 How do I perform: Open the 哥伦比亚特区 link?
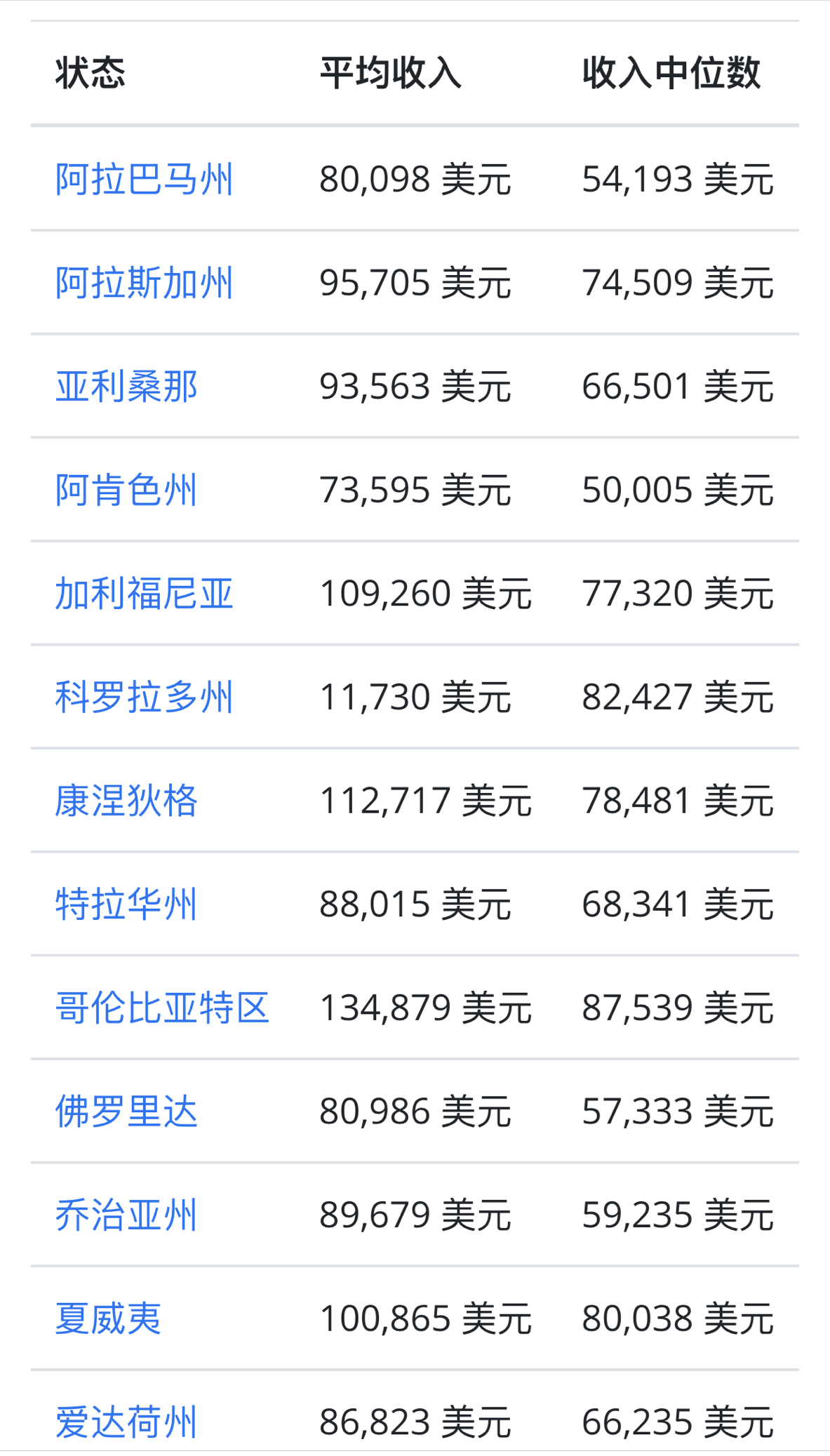pos(162,1008)
